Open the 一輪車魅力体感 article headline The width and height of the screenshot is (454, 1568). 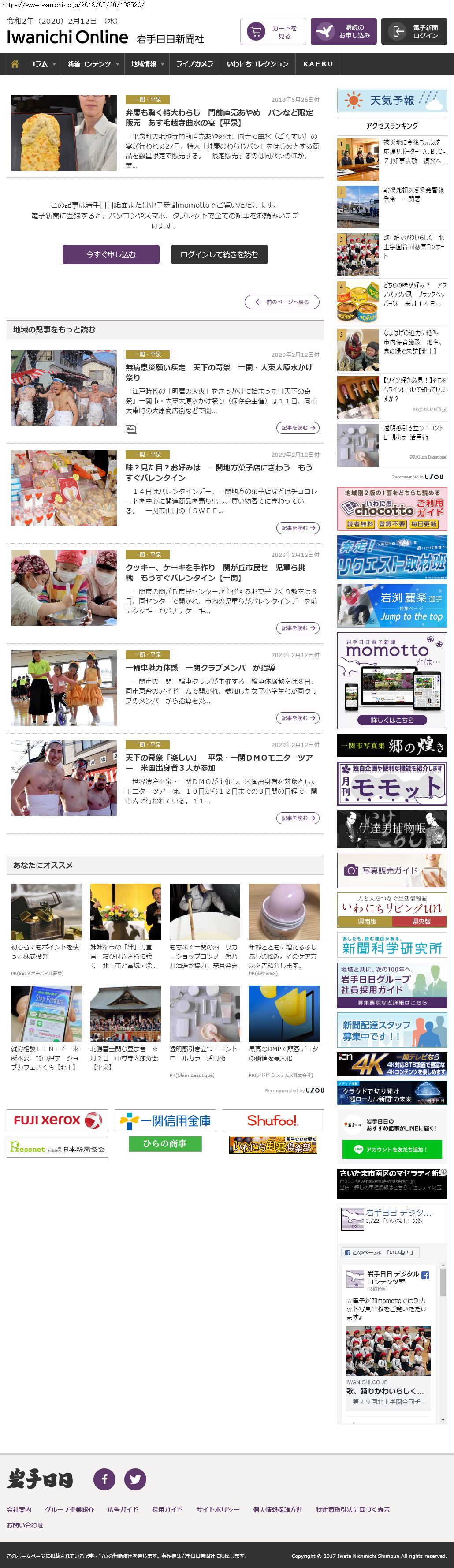pos(200,668)
